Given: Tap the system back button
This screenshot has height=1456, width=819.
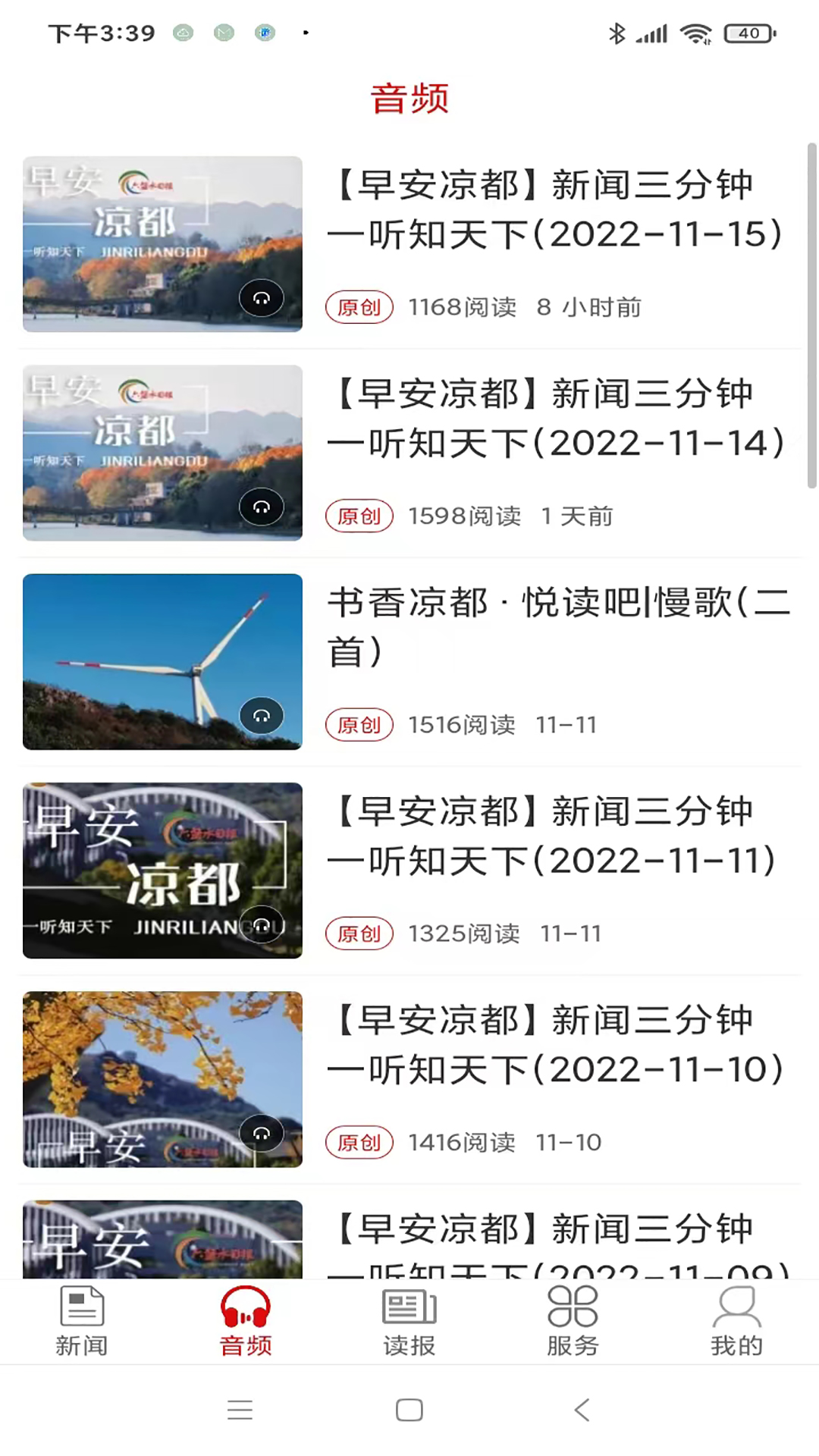Looking at the screenshot, I should [x=582, y=1410].
